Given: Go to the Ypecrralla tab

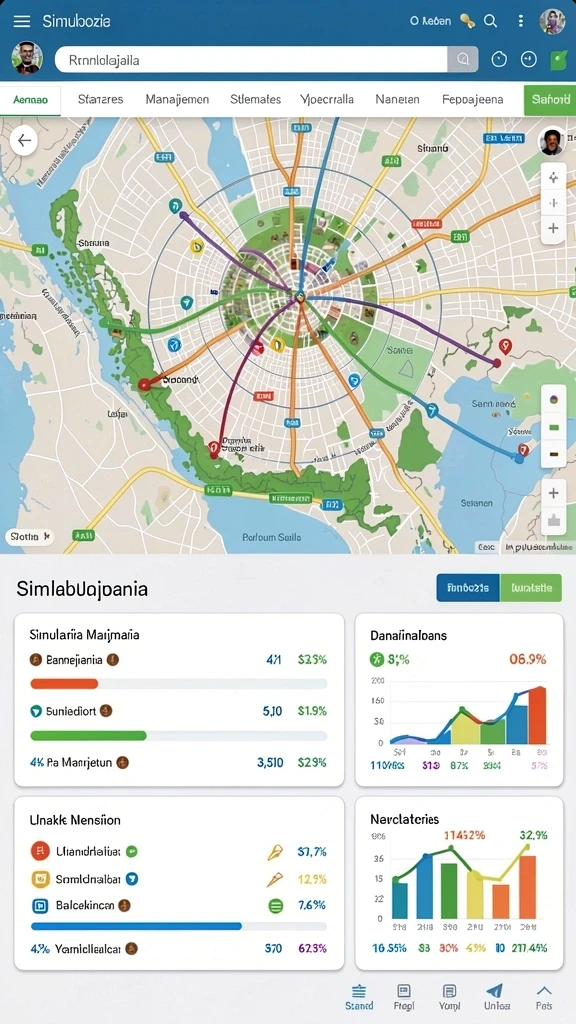Looking at the screenshot, I should pos(327,99).
